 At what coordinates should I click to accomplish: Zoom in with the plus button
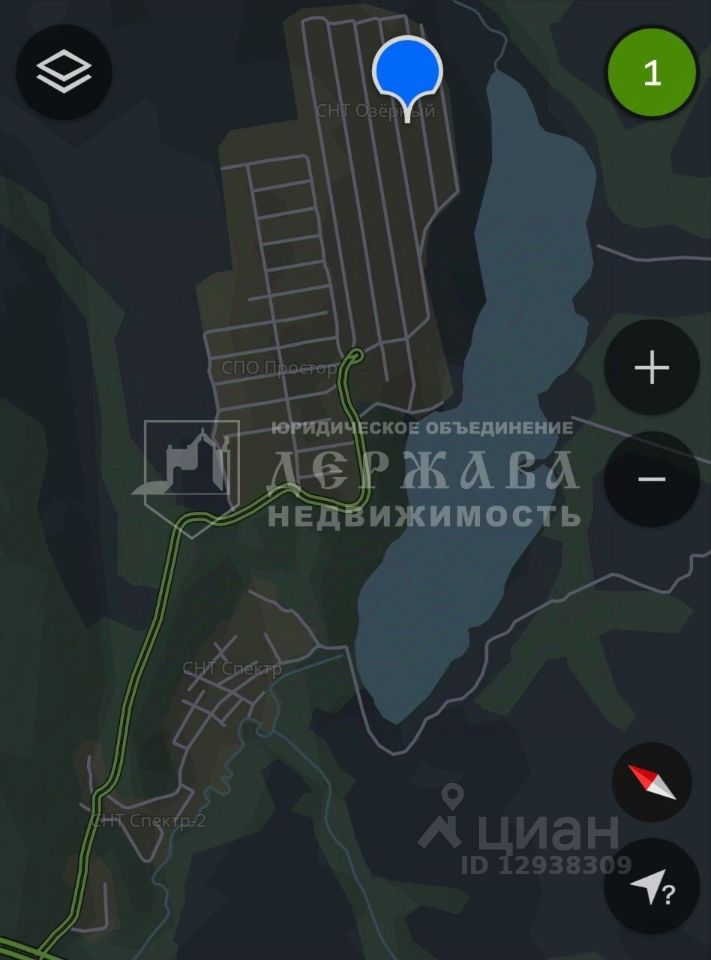pos(652,369)
